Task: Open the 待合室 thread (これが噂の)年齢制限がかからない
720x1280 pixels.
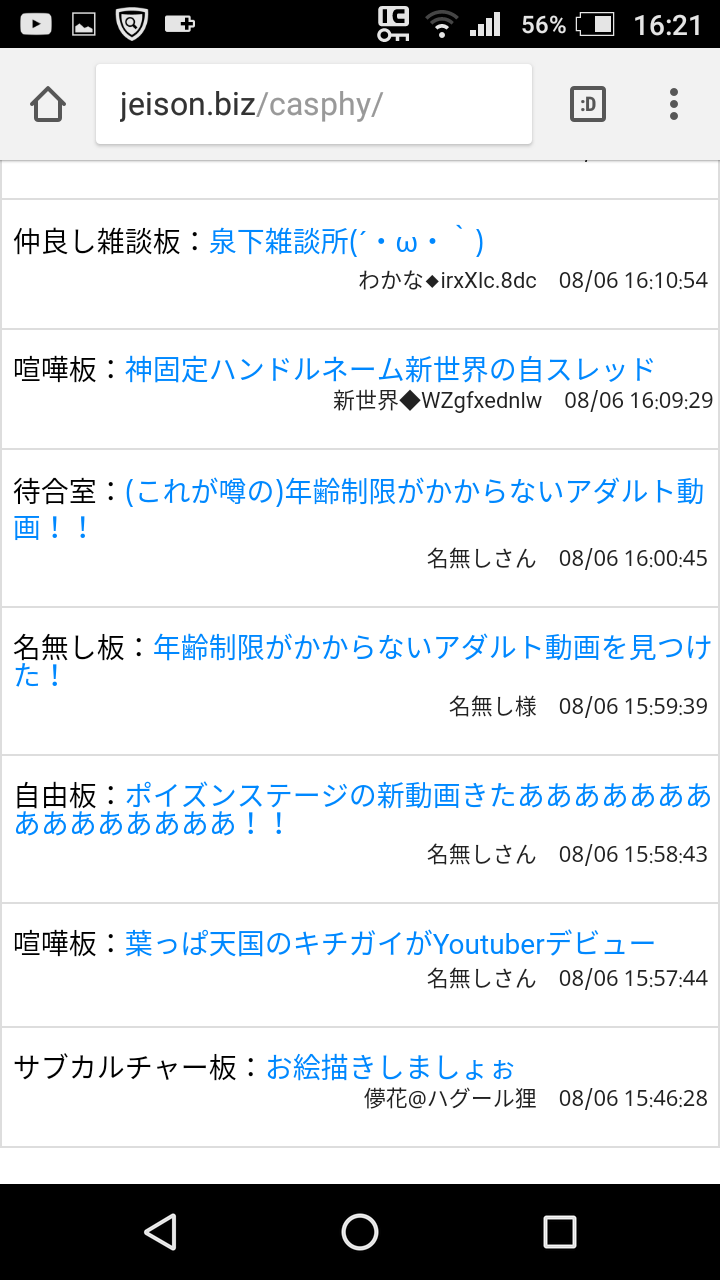Action: click(414, 493)
